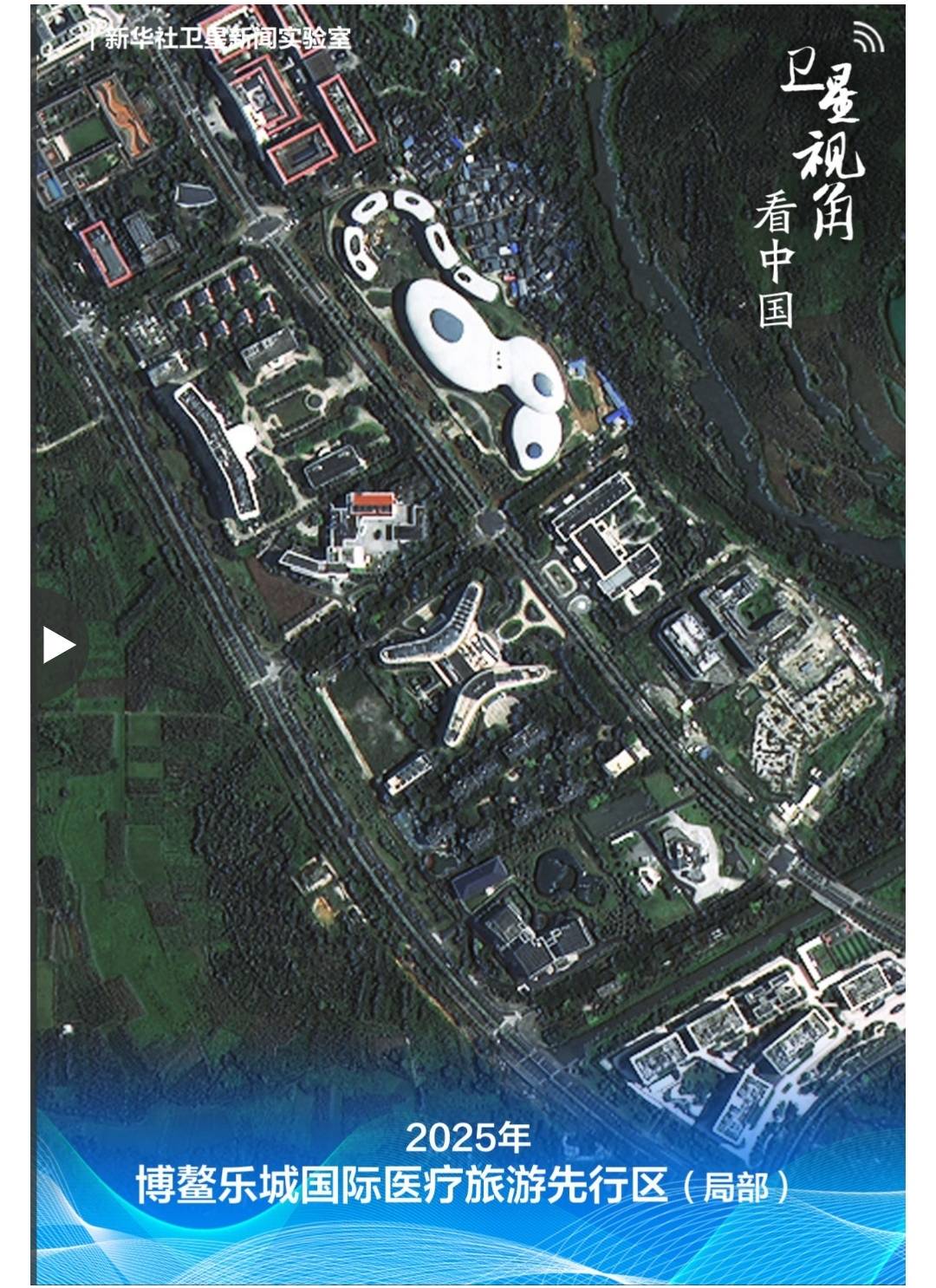
Task: Play the satellite view video
Action: tap(58, 646)
